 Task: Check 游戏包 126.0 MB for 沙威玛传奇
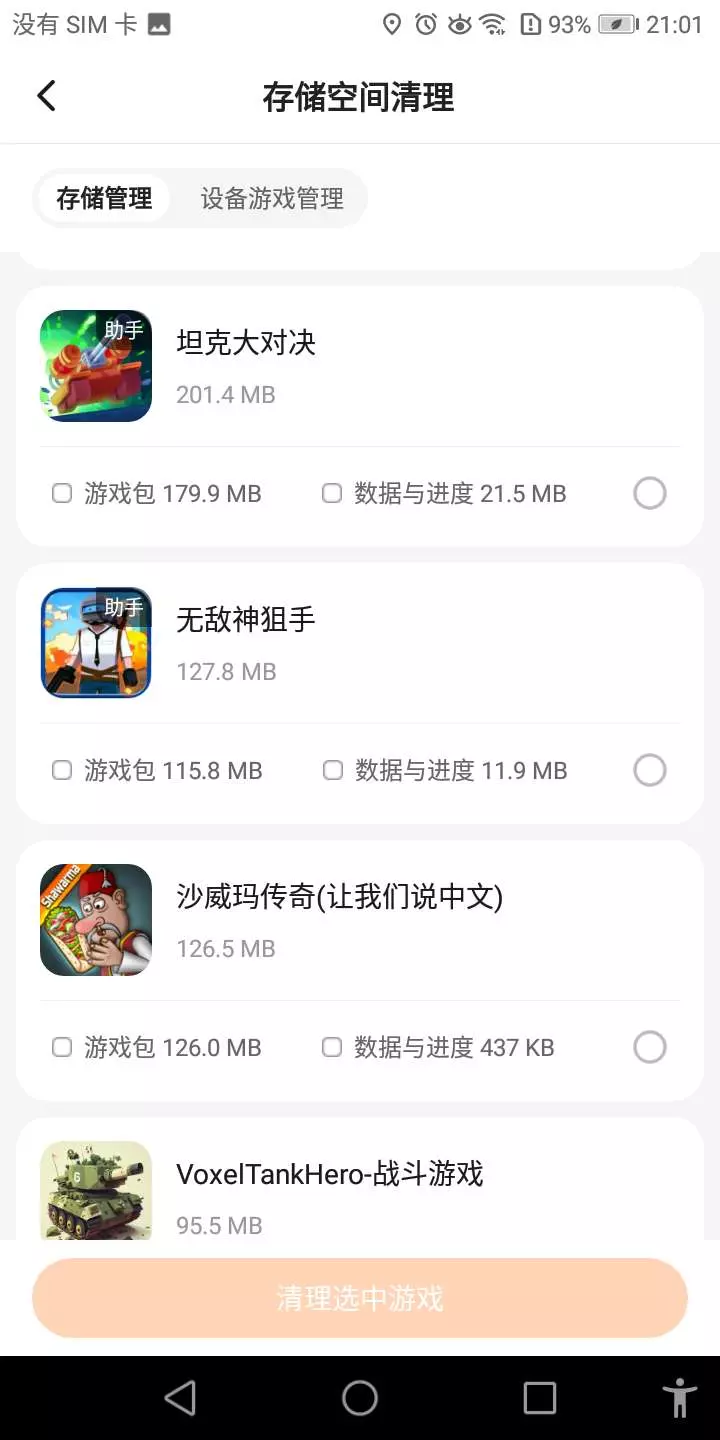[x=62, y=1047]
